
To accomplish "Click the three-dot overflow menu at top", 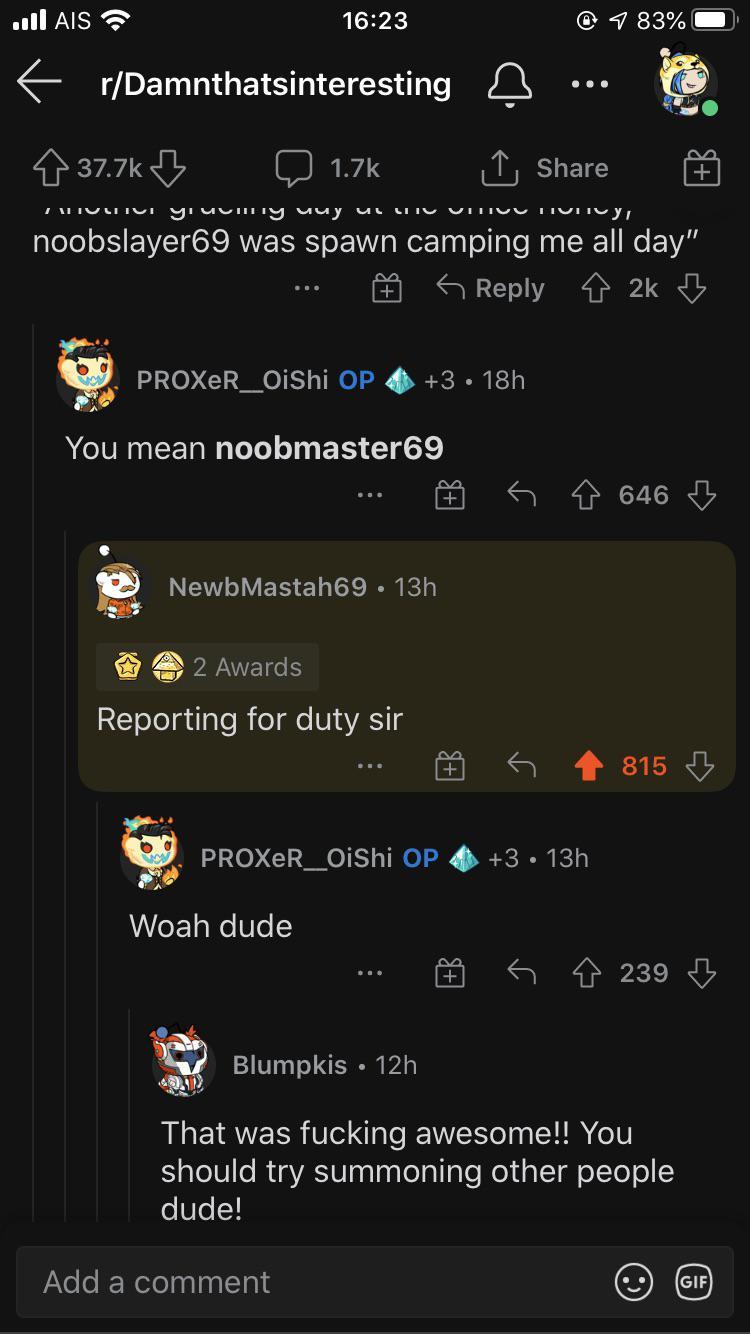I will click(589, 85).
